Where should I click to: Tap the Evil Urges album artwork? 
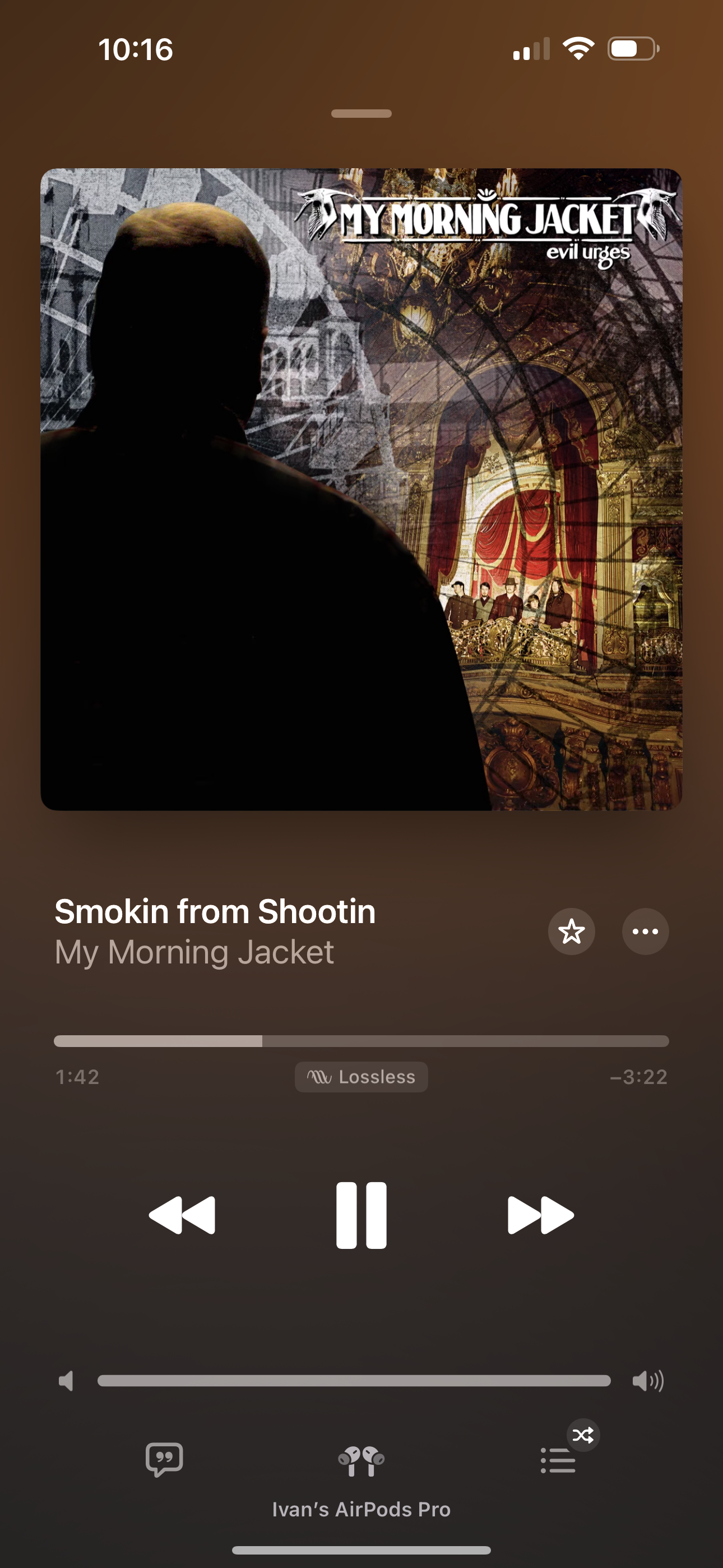coord(361,489)
